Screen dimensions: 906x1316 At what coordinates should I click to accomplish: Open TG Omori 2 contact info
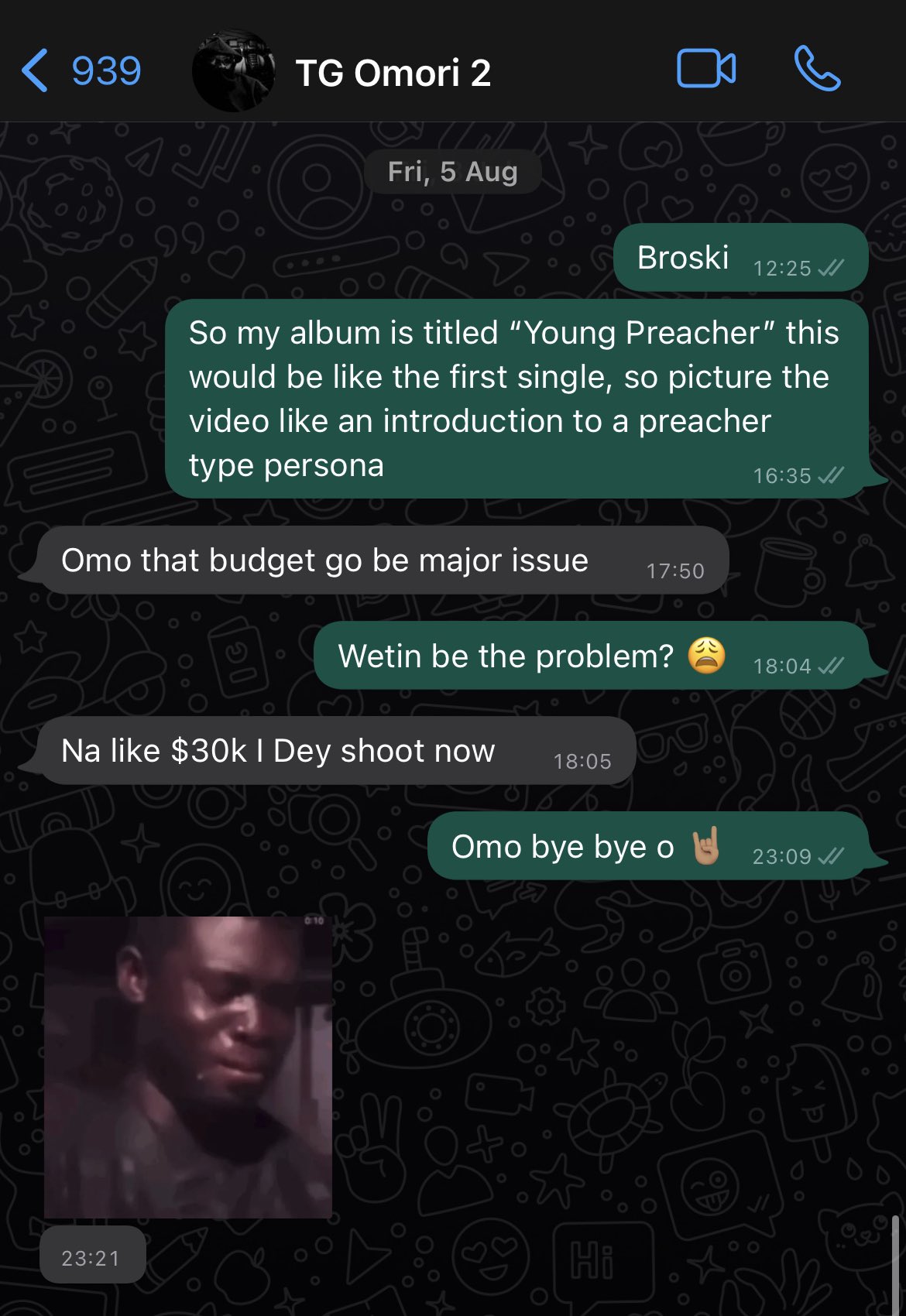pyautogui.click(x=393, y=73)
